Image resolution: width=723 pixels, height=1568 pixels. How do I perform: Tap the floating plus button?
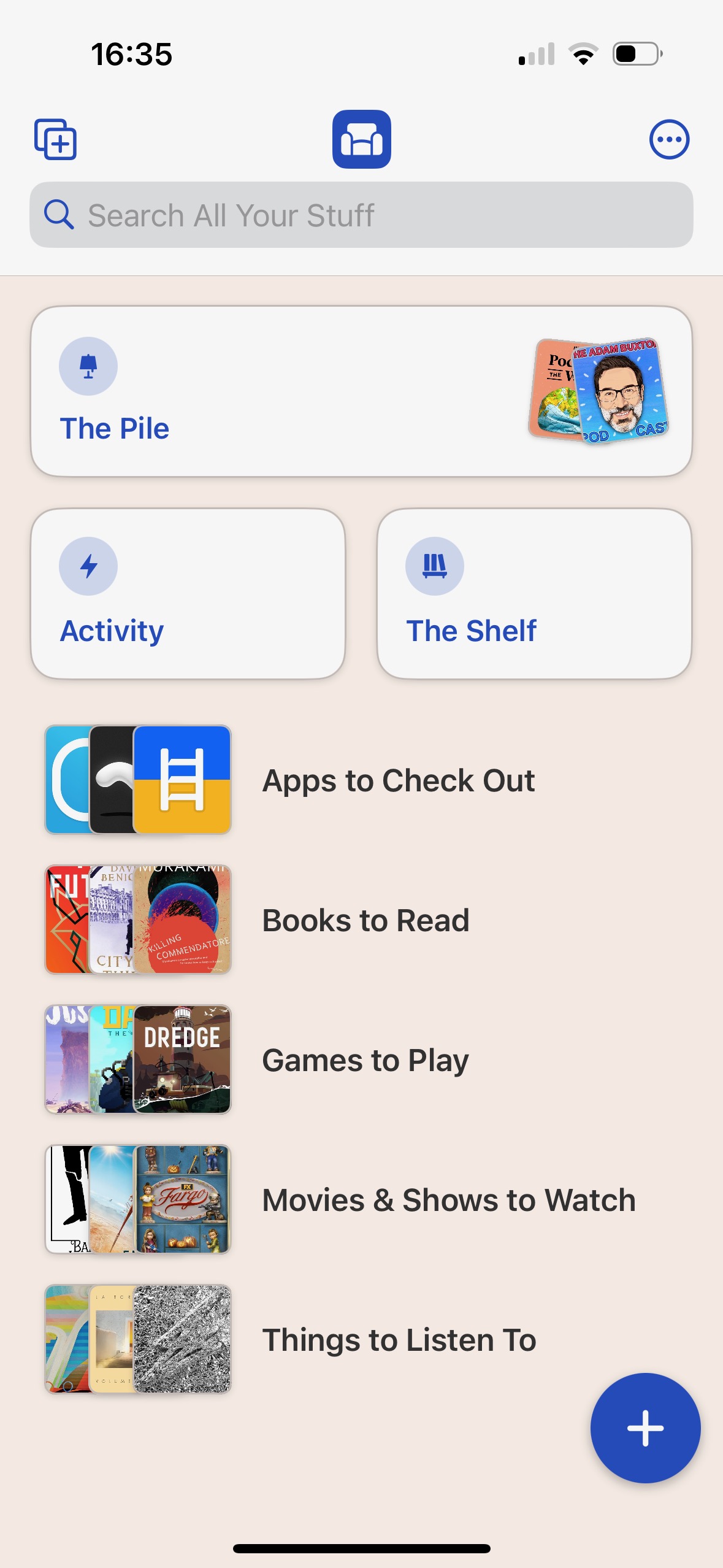(645, 1428)
